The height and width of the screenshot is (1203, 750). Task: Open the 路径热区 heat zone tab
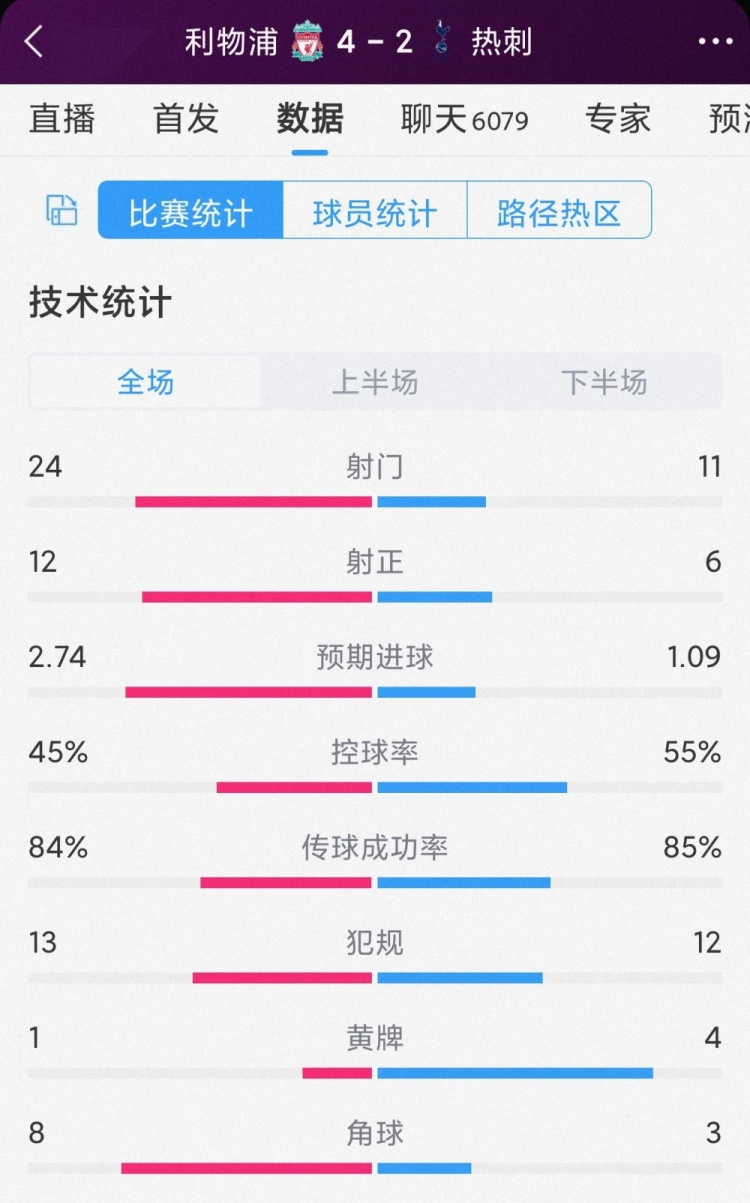(x=560, y=210)
